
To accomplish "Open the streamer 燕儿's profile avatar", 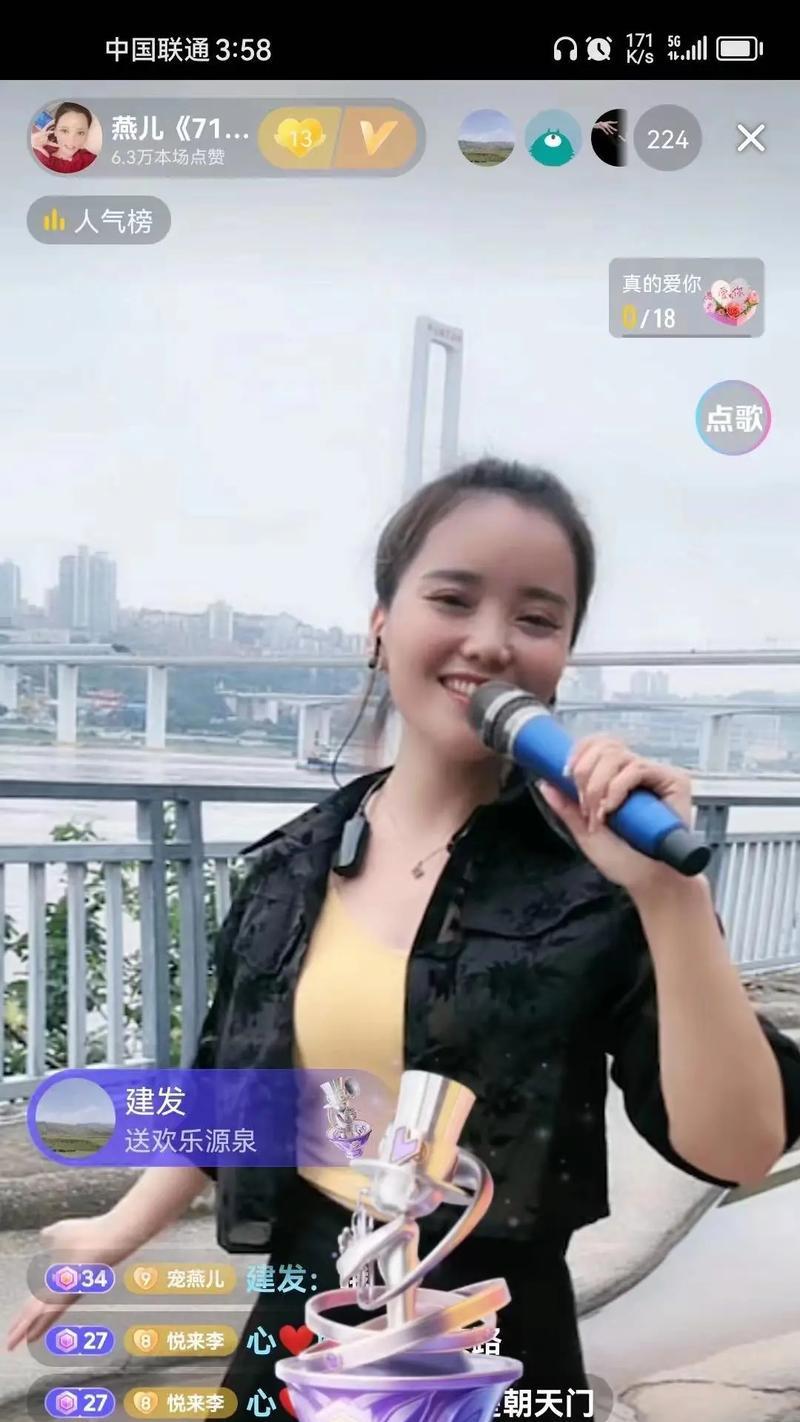I will click(66, 138).
